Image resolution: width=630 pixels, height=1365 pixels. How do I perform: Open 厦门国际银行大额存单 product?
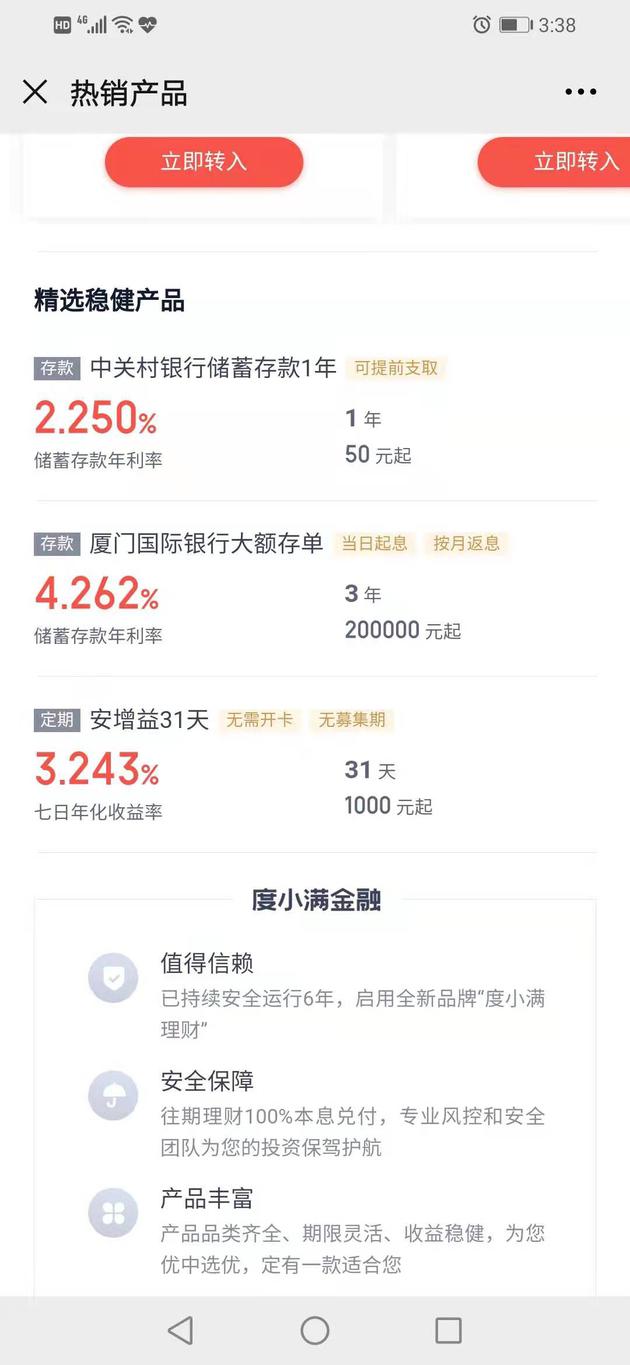point(207,544)
